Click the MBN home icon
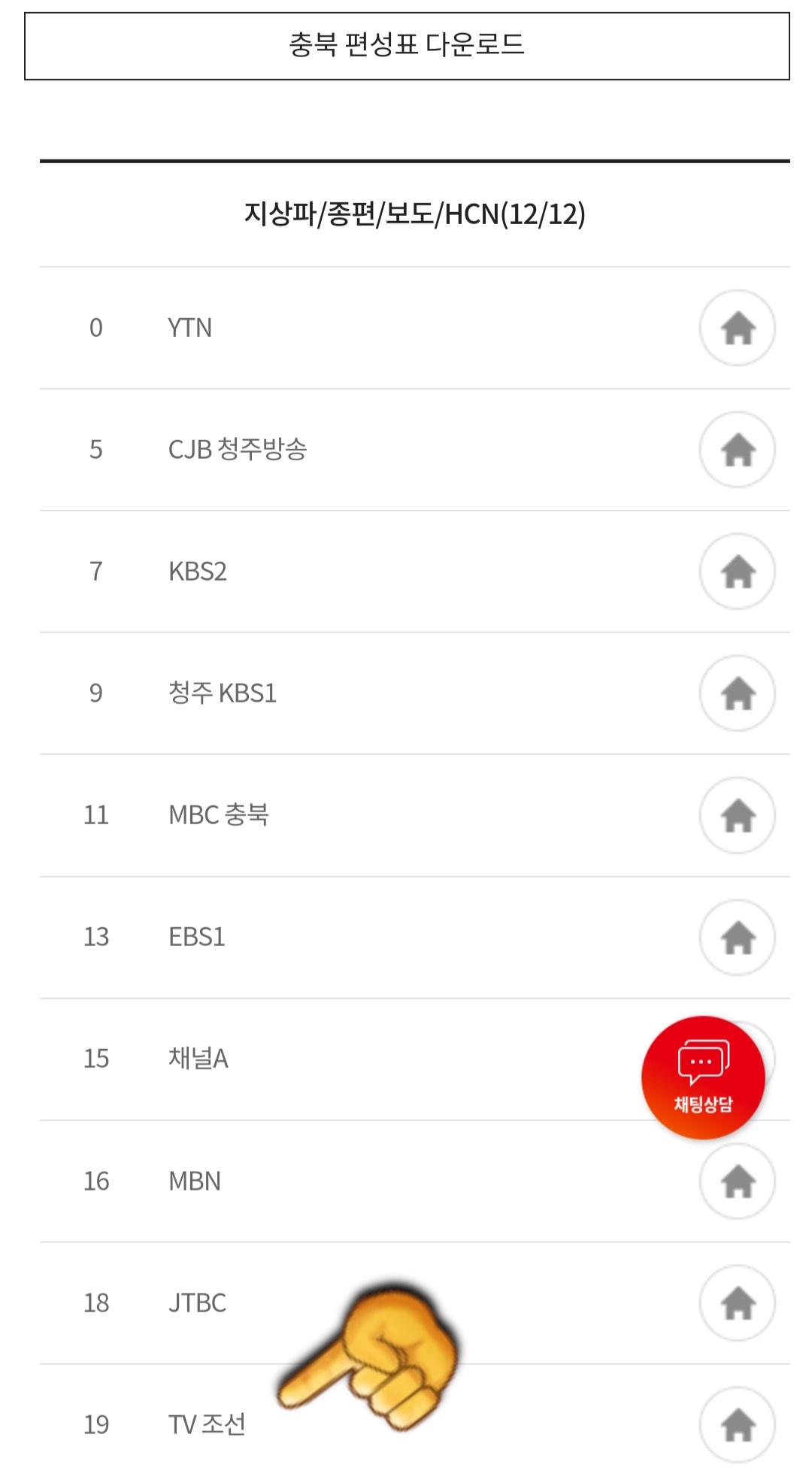 [x=738, y=1181]
